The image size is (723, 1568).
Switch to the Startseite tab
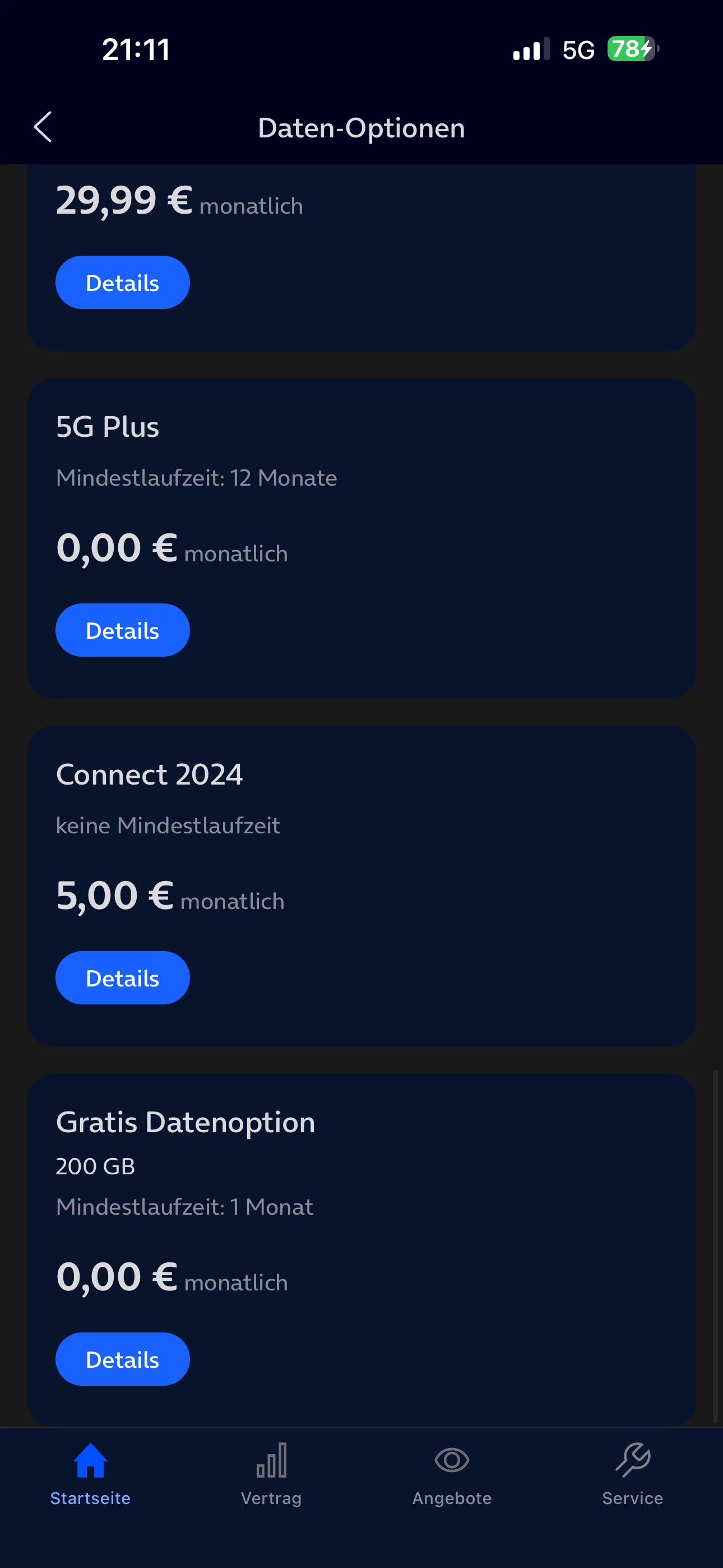click(90, 1474)
